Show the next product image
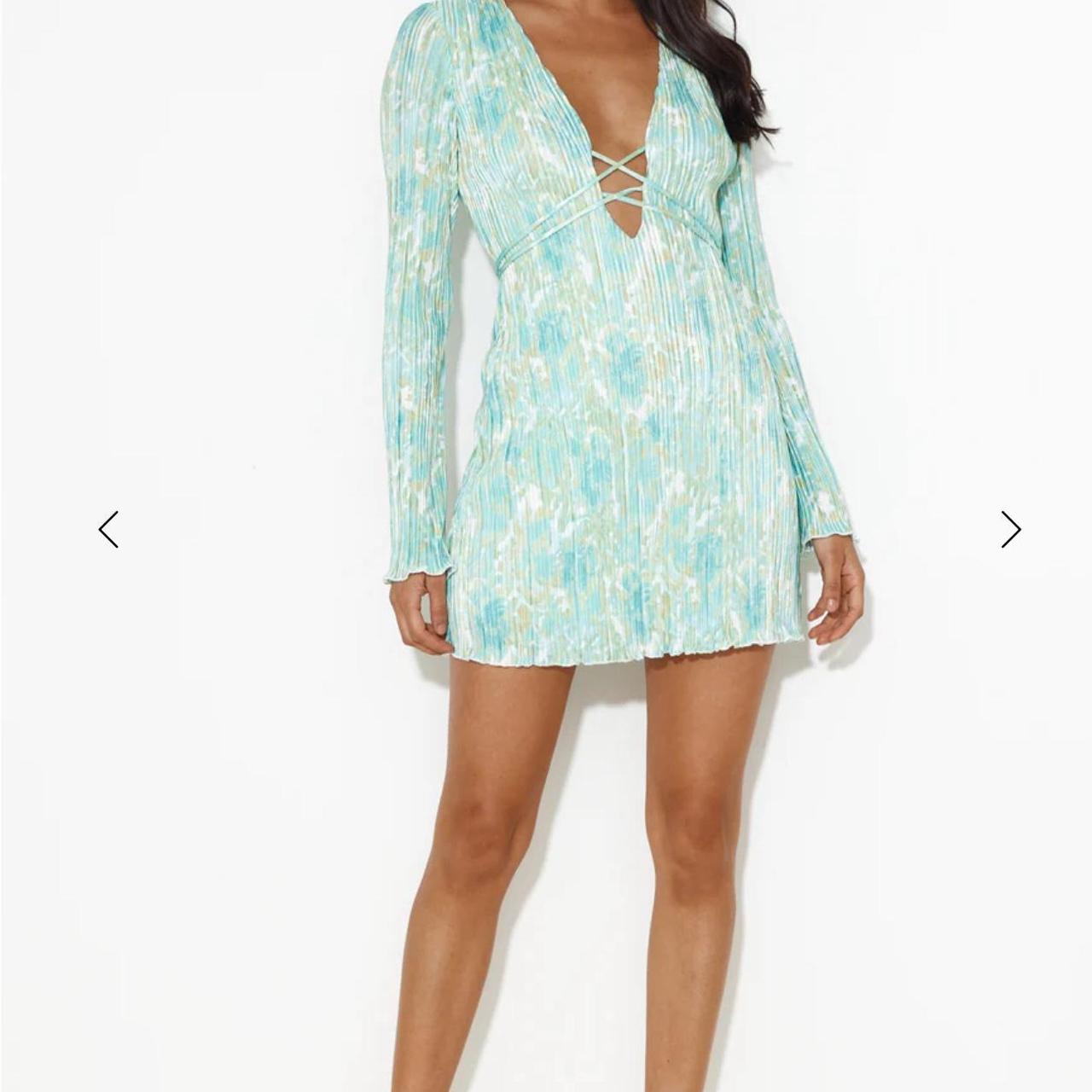 tap(1010, 530)
